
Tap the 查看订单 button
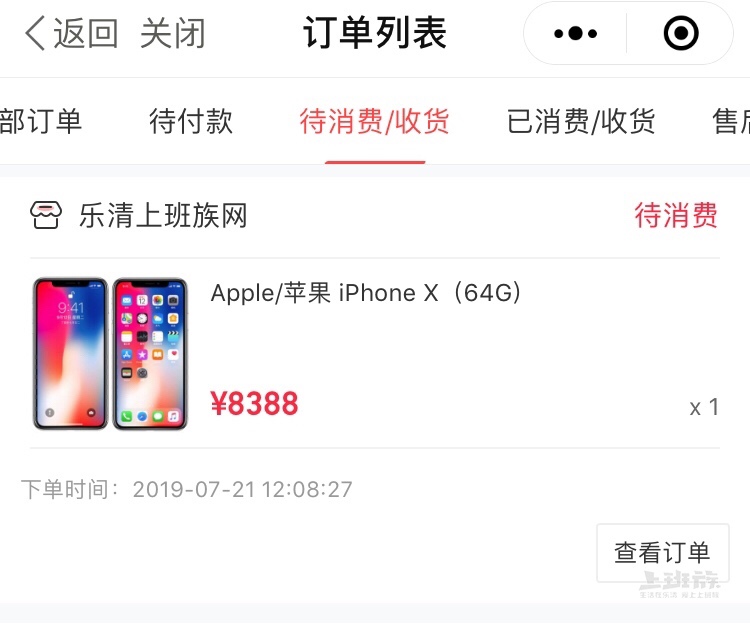pyautogui.click(x=662, y=552)
